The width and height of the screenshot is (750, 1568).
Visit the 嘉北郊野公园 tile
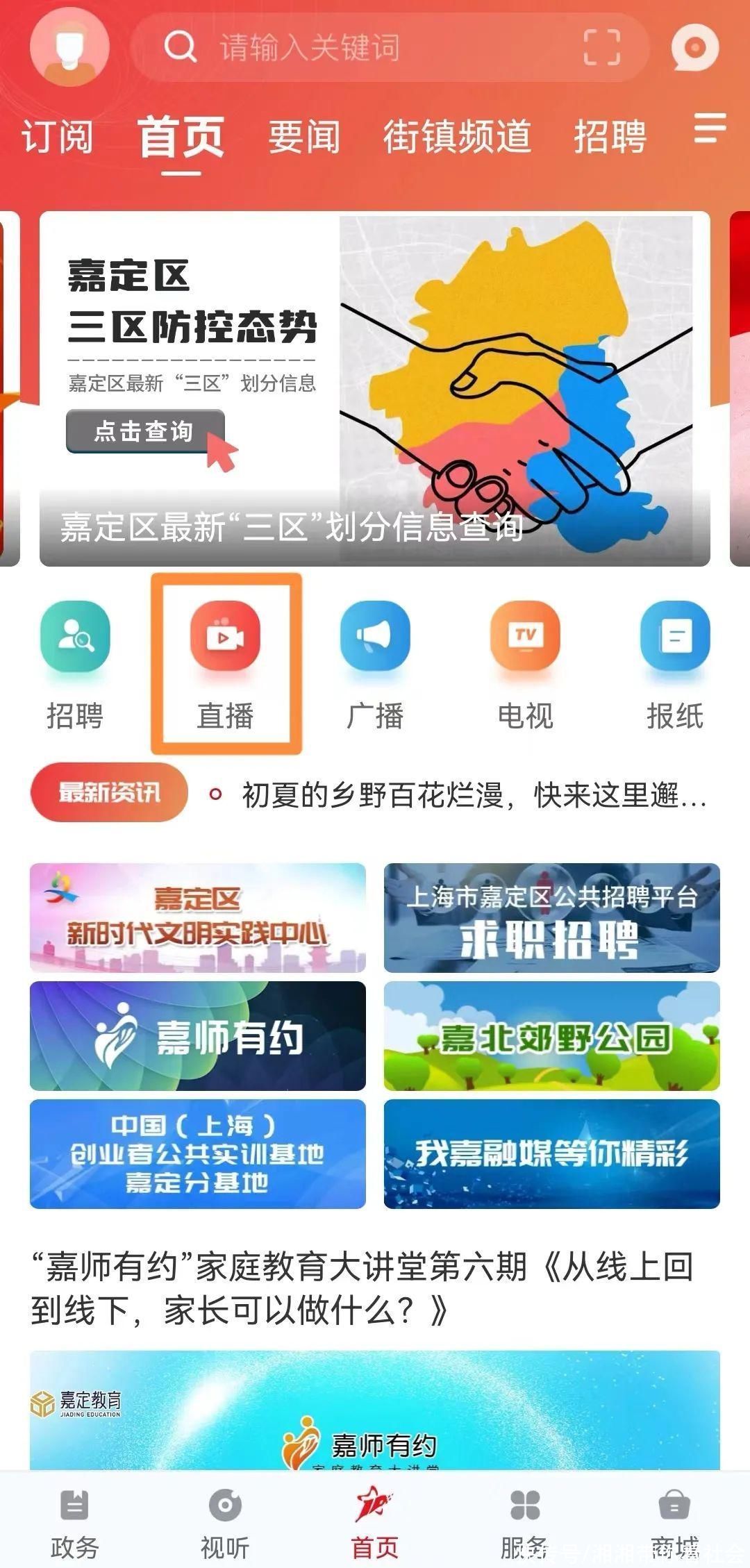tap(552, 1035)
